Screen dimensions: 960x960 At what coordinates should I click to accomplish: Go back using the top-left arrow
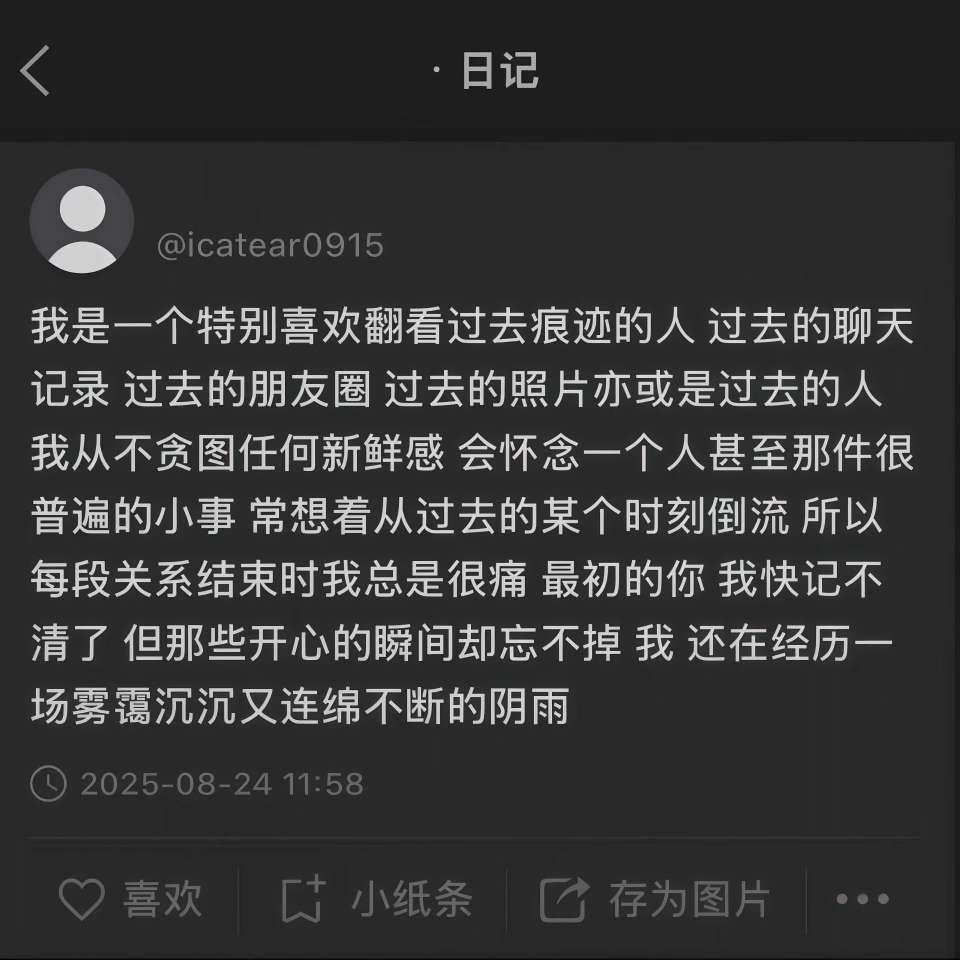pyautogui.click(x=35, y=72)
